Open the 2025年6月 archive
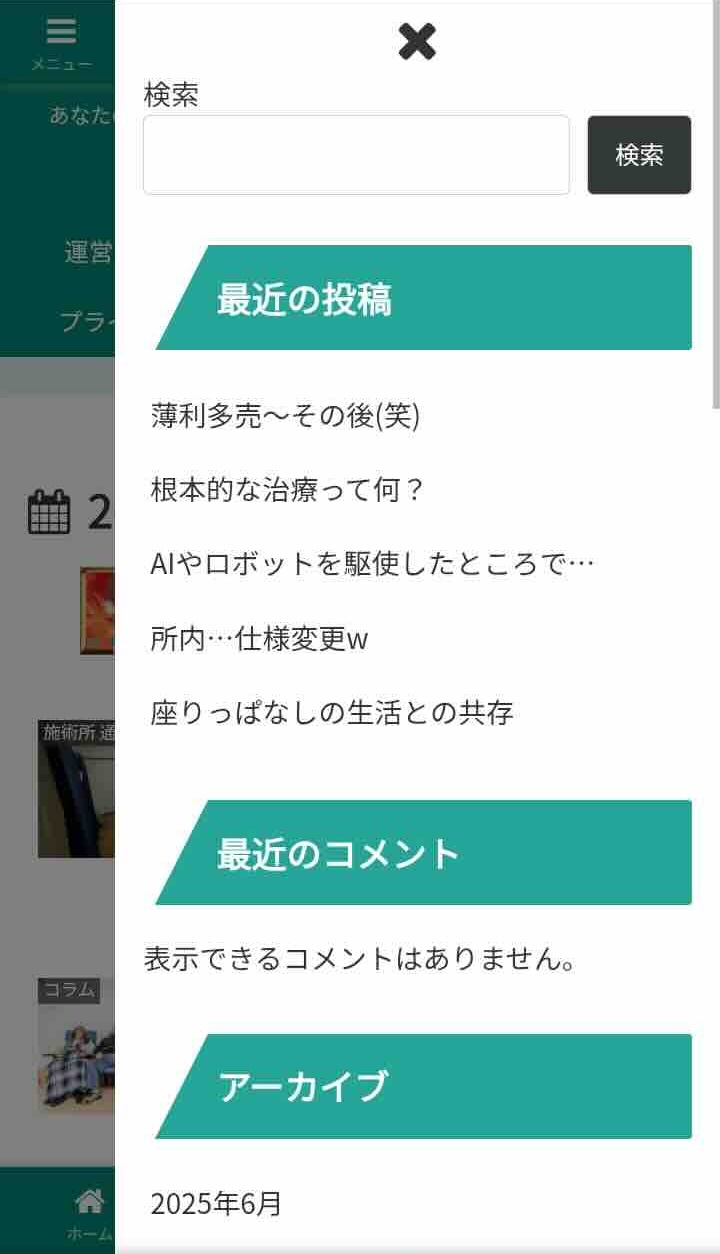This screenshot has width=720, height=1254. coord(216,1204)
